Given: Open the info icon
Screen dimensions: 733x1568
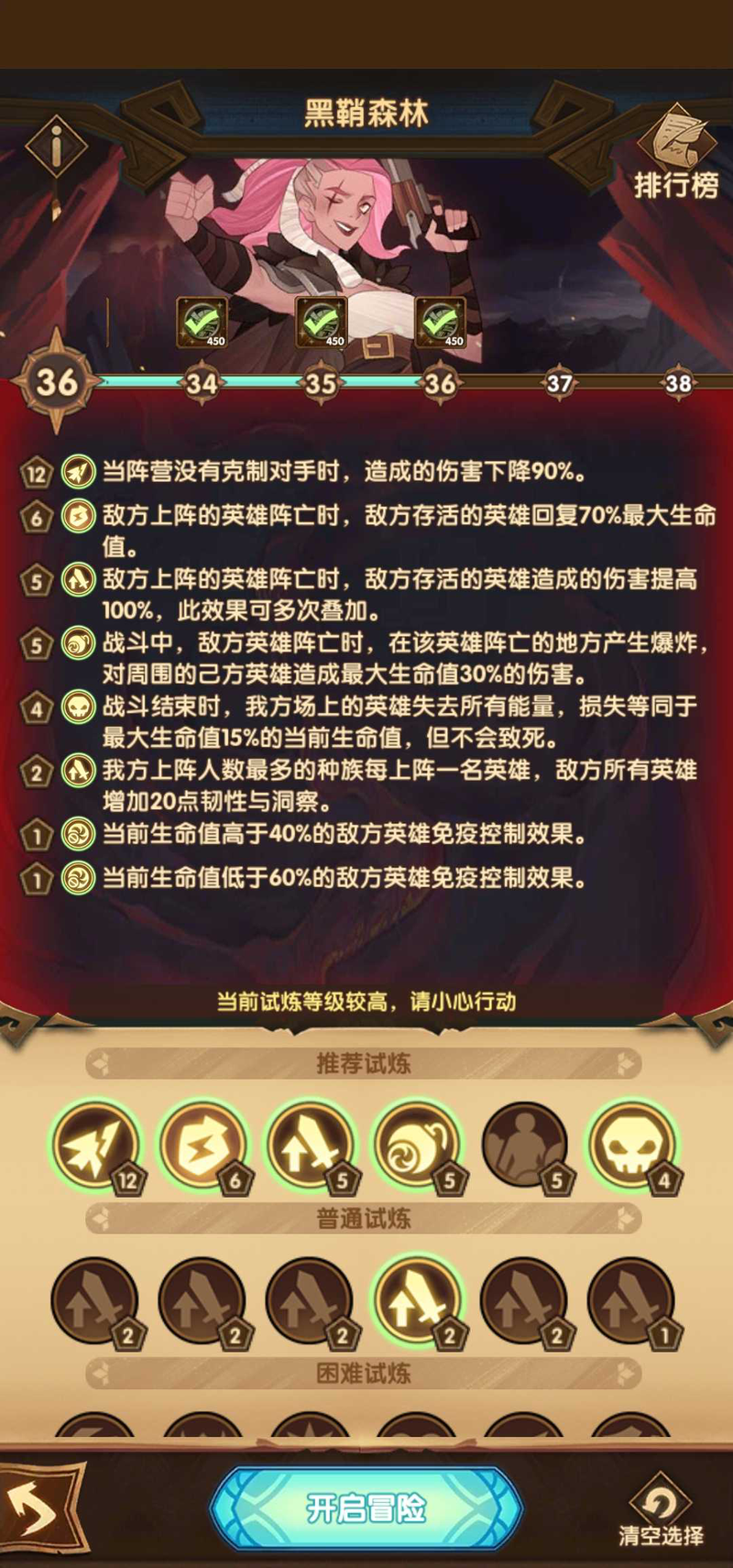Looking at the screenshot, I should point(56,146).
